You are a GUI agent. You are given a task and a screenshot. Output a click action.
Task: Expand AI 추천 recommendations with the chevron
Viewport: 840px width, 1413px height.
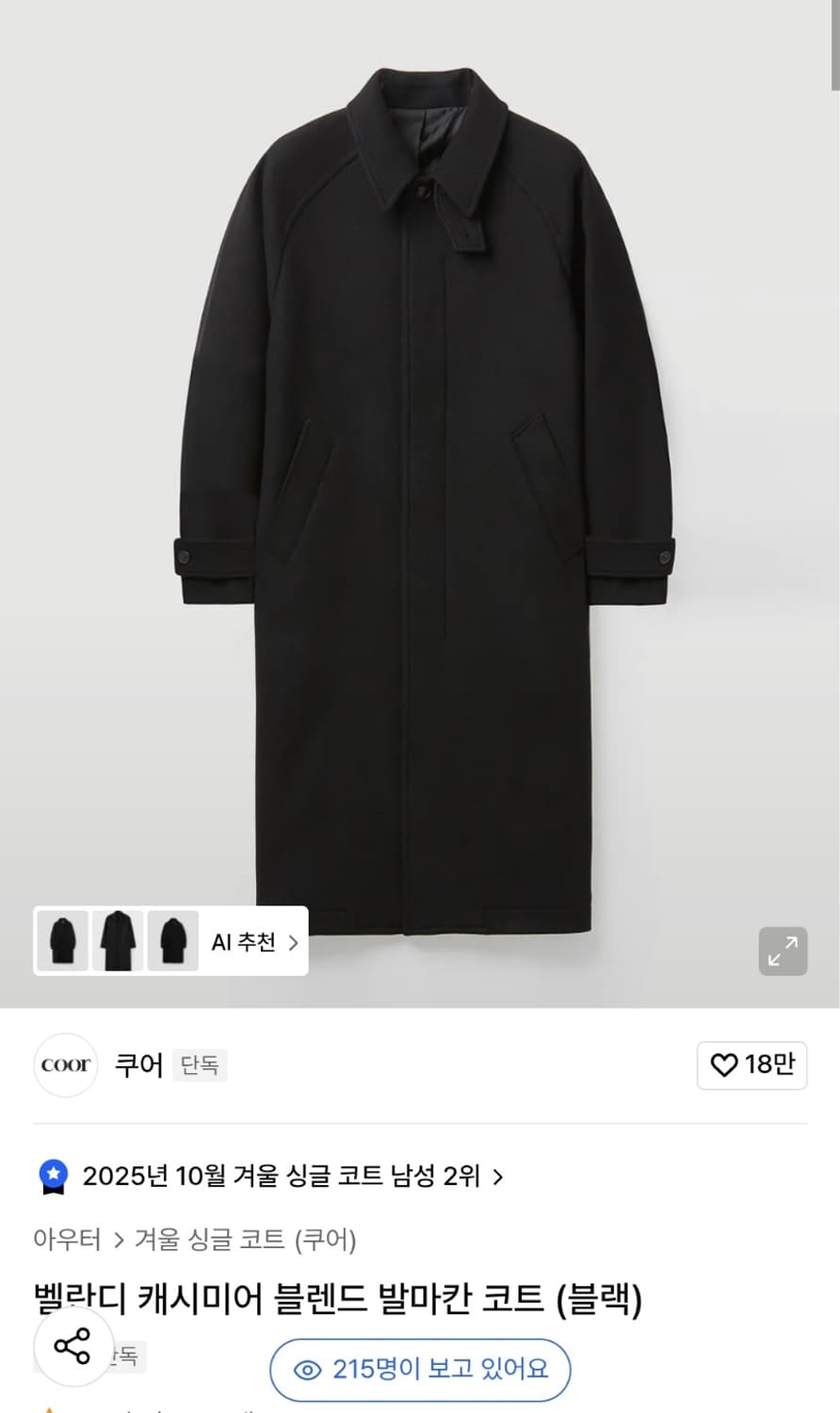293,941
